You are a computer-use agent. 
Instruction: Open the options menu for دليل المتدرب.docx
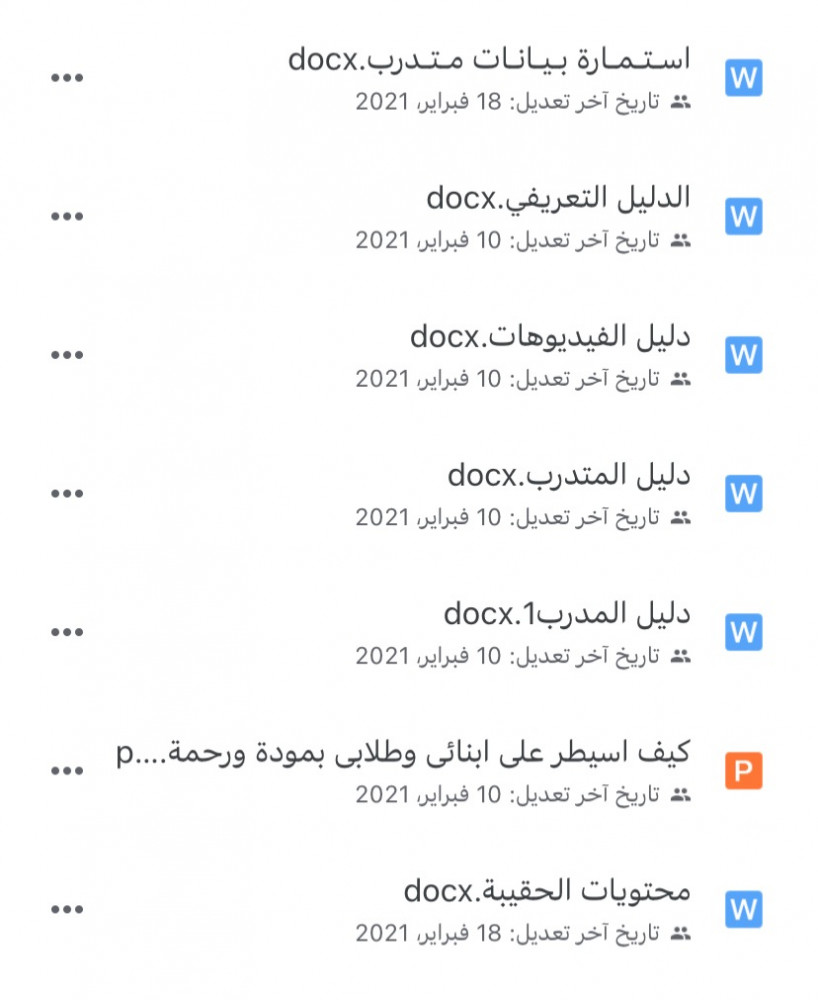coord(67,493)
